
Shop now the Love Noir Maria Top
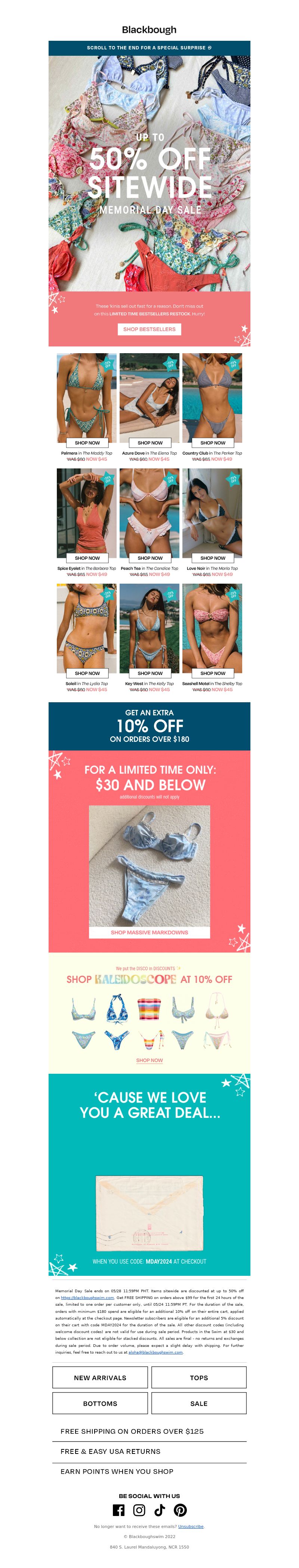coord(212,557)
